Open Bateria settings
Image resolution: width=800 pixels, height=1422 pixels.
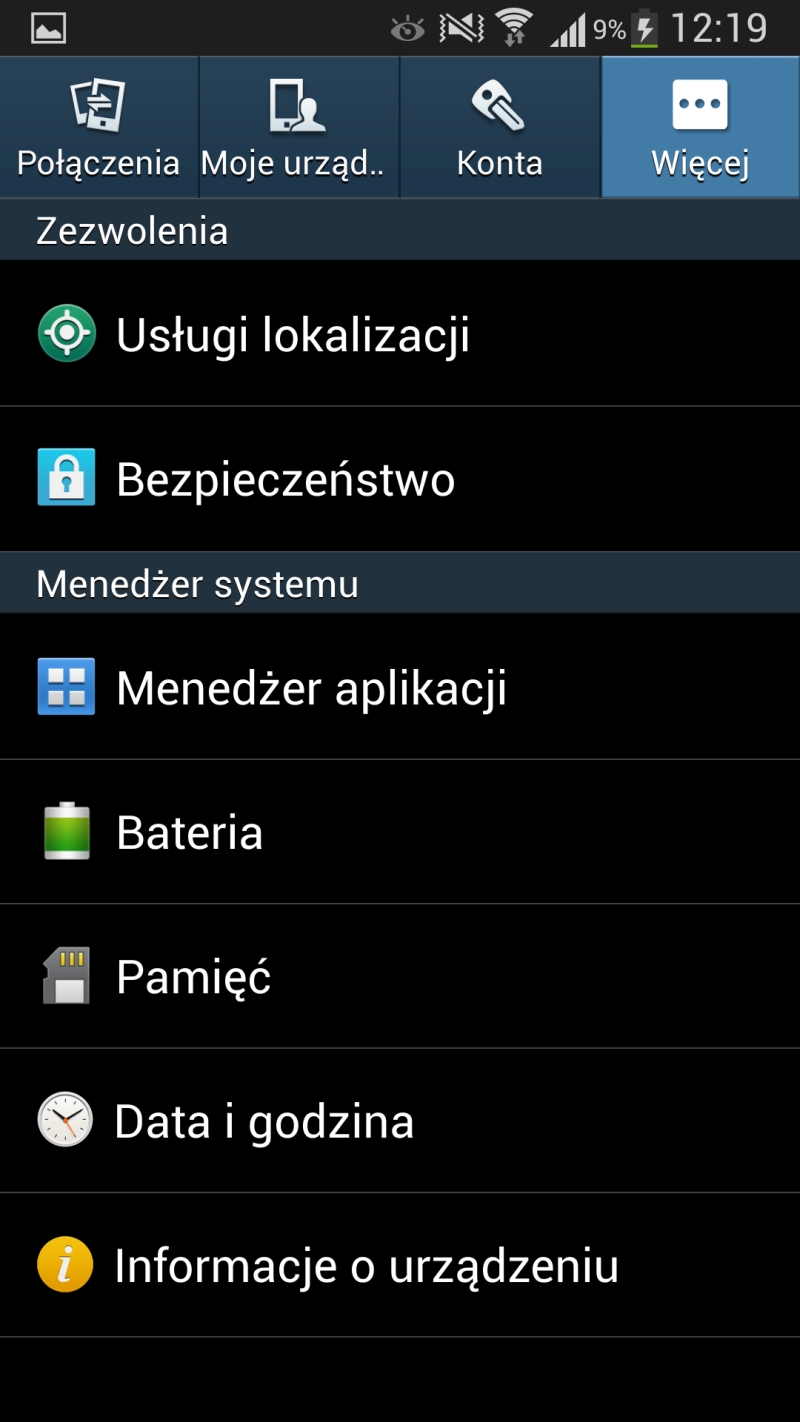[x=400, y=832]
